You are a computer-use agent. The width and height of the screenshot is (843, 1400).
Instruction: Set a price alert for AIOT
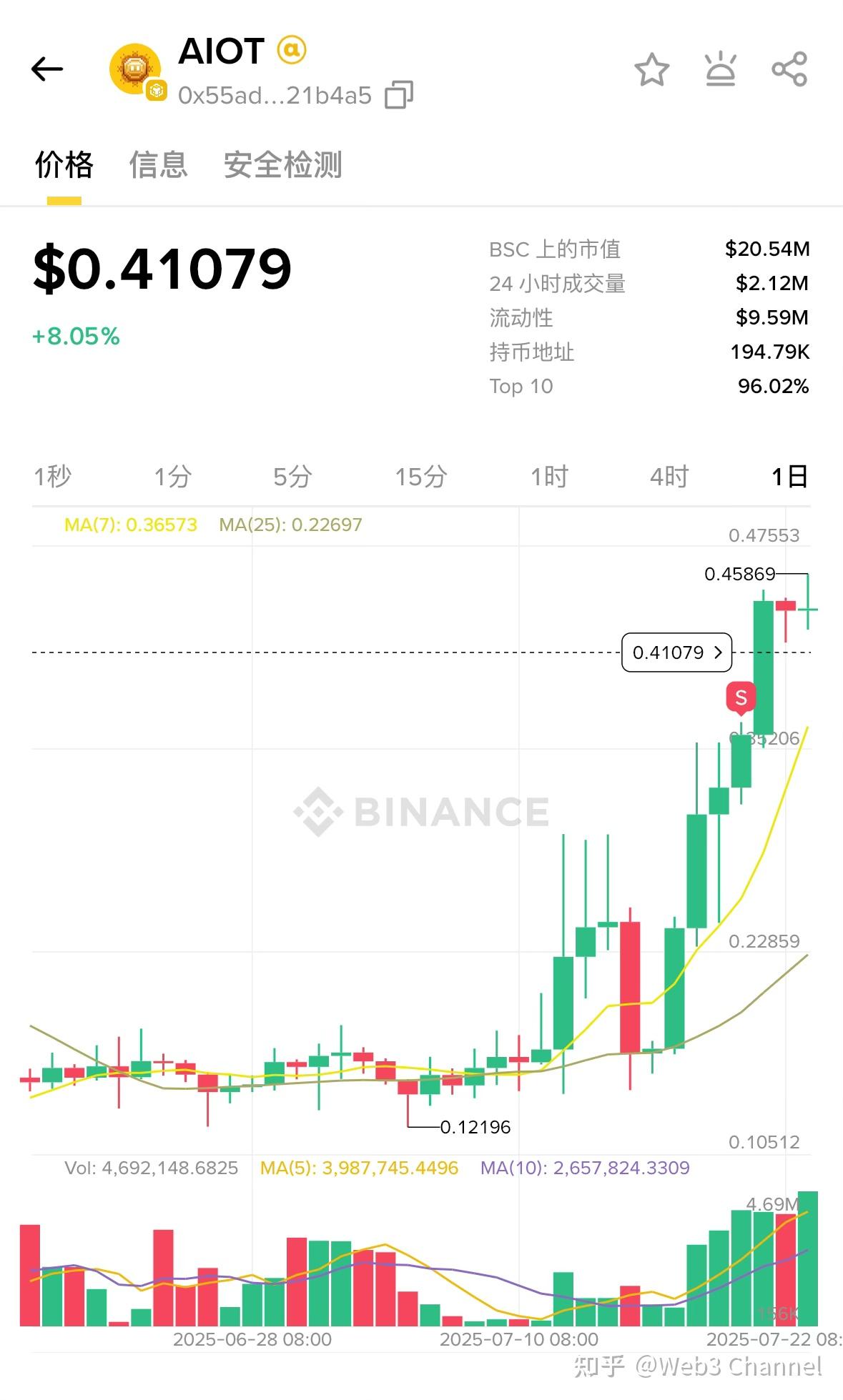click(x=721, y=69)
